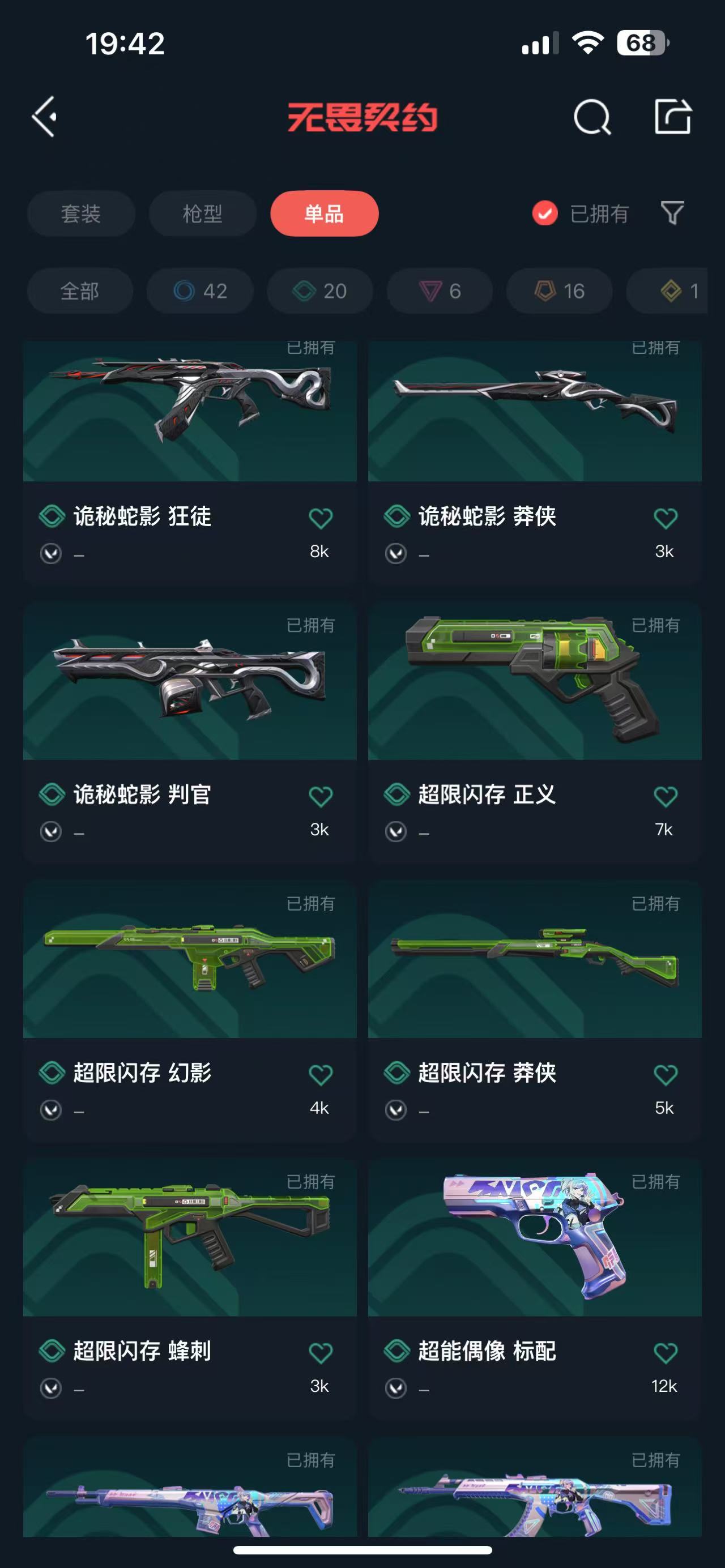Image resolution: width=725 pixels, height=1568 pixels.
Task: Open the funnel filter options
Action: [x=672, y=213]
